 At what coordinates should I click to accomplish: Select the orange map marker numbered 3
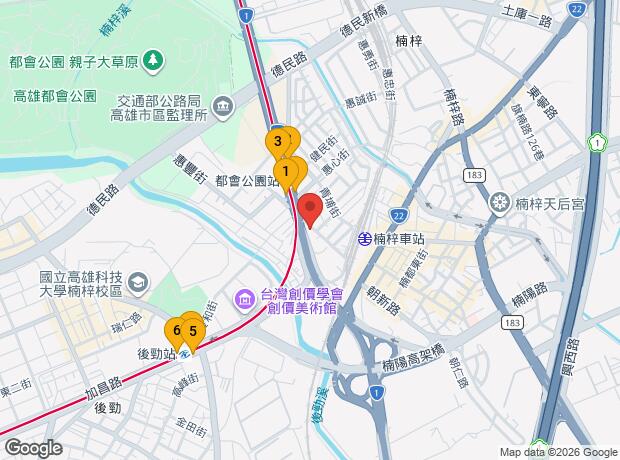click(277, 142)
